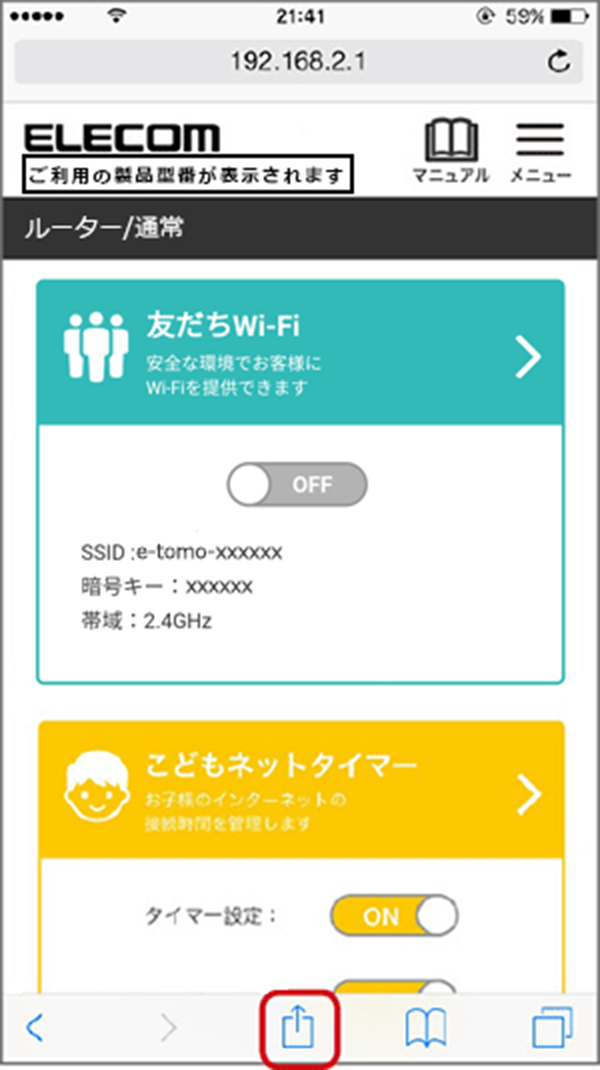Go back to the previous page
This screenshot has width=600, height=1070.
(36, 1027)
